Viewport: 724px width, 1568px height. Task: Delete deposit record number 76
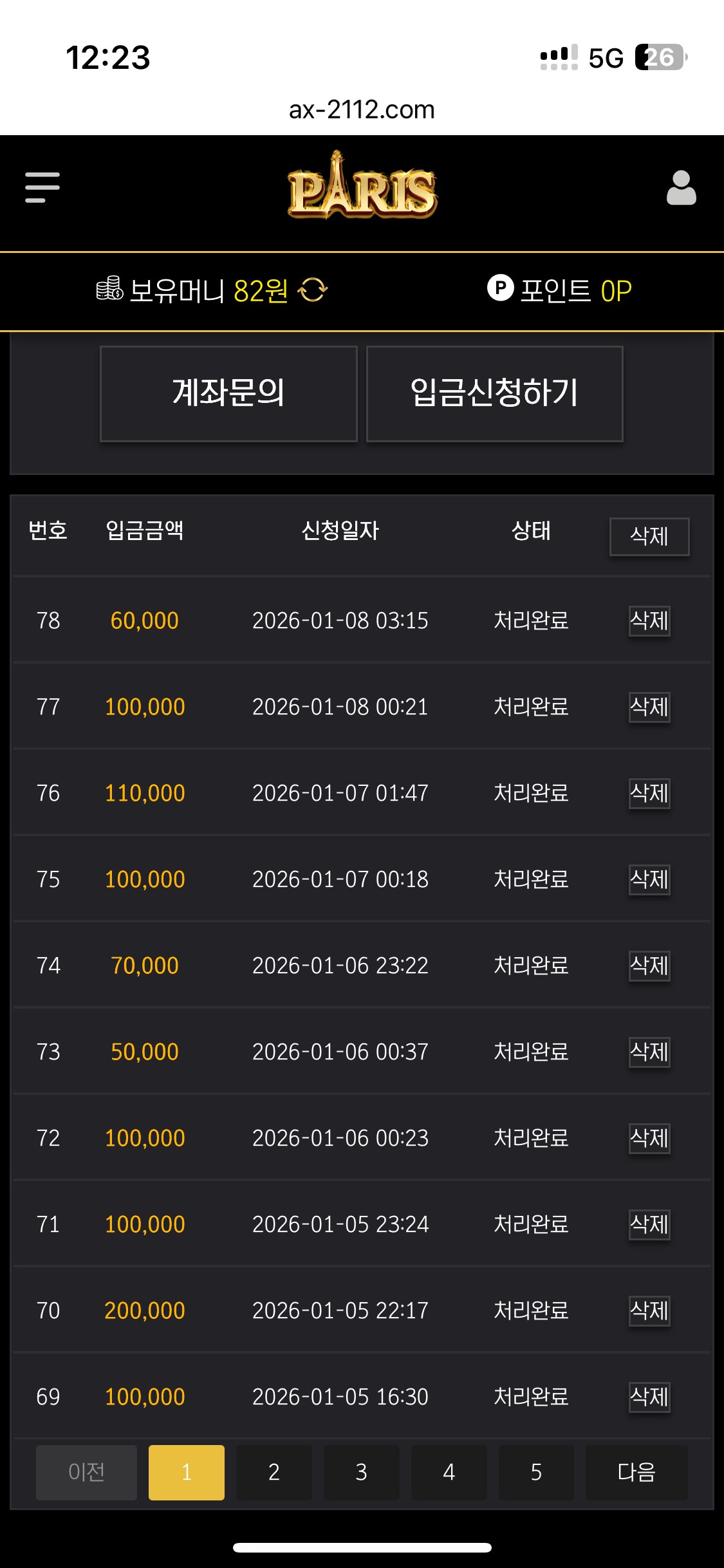click(649, 794)
